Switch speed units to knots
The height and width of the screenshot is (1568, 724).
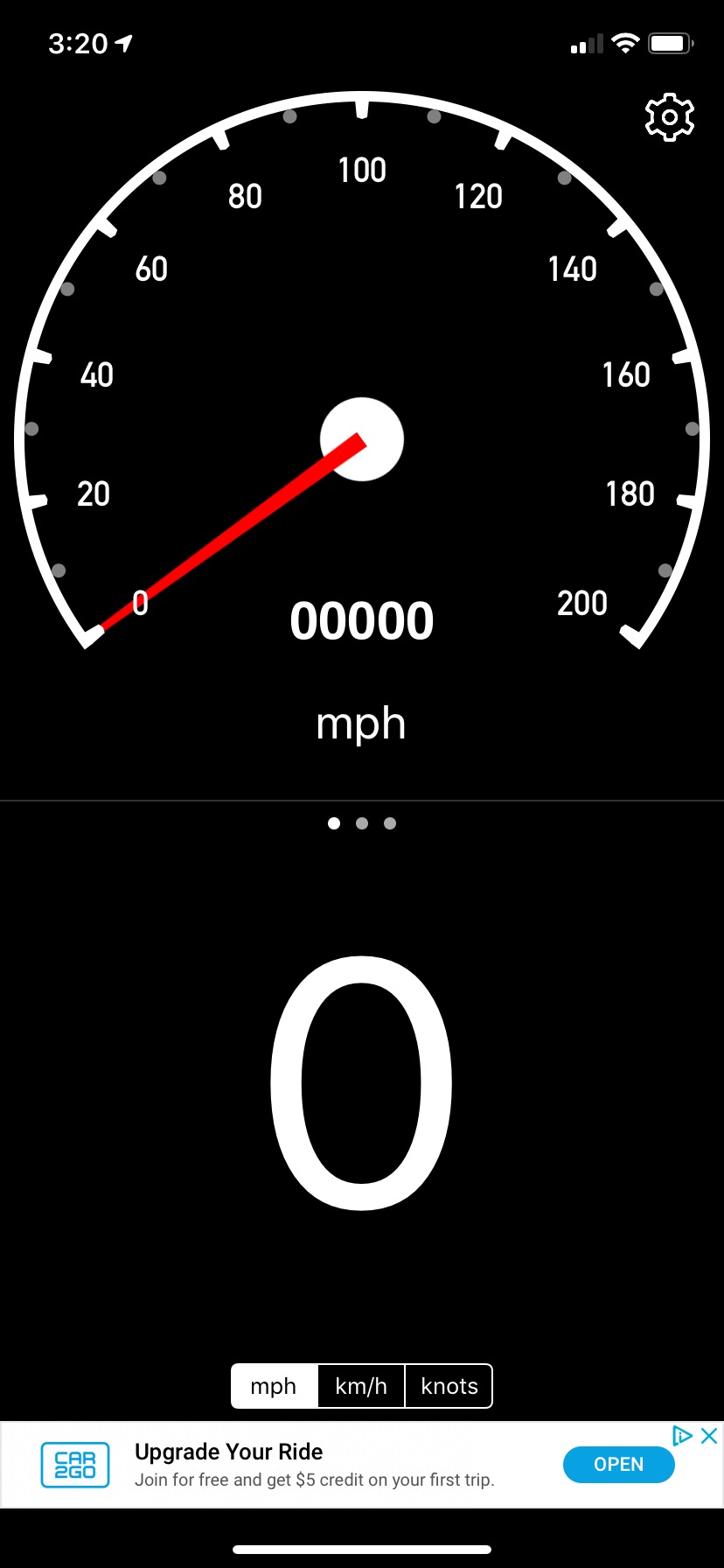[449, 1386]
